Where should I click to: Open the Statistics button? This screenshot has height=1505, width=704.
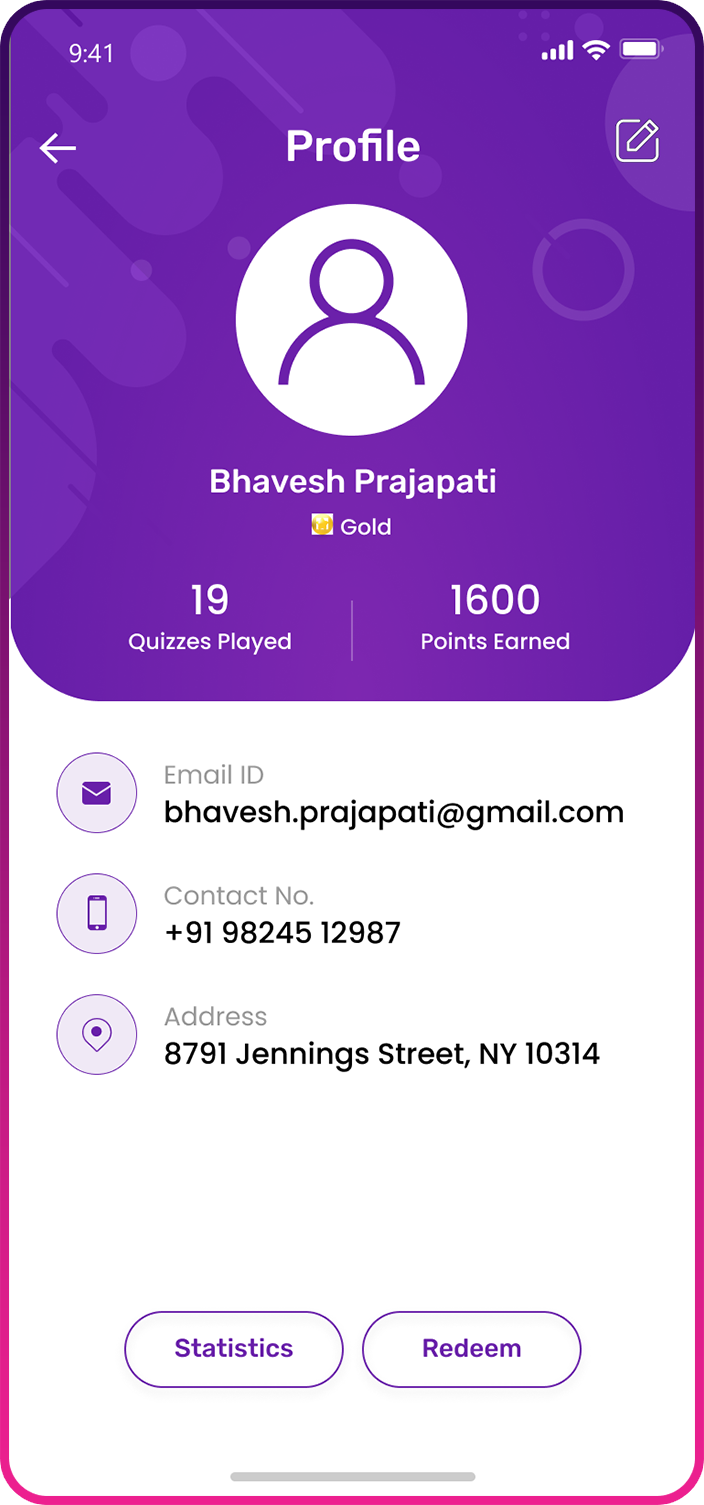tap(234, 1348)
